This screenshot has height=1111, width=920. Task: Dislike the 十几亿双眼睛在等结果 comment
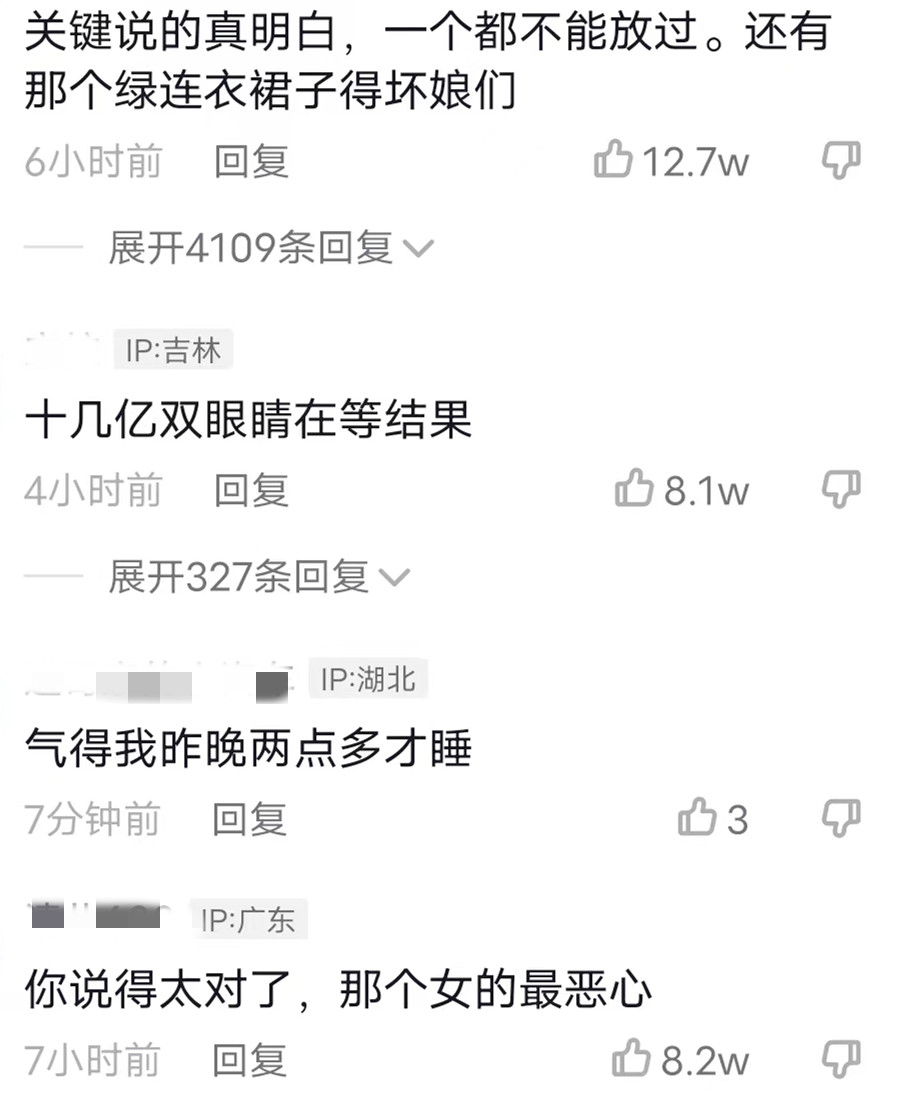point(840,489)
